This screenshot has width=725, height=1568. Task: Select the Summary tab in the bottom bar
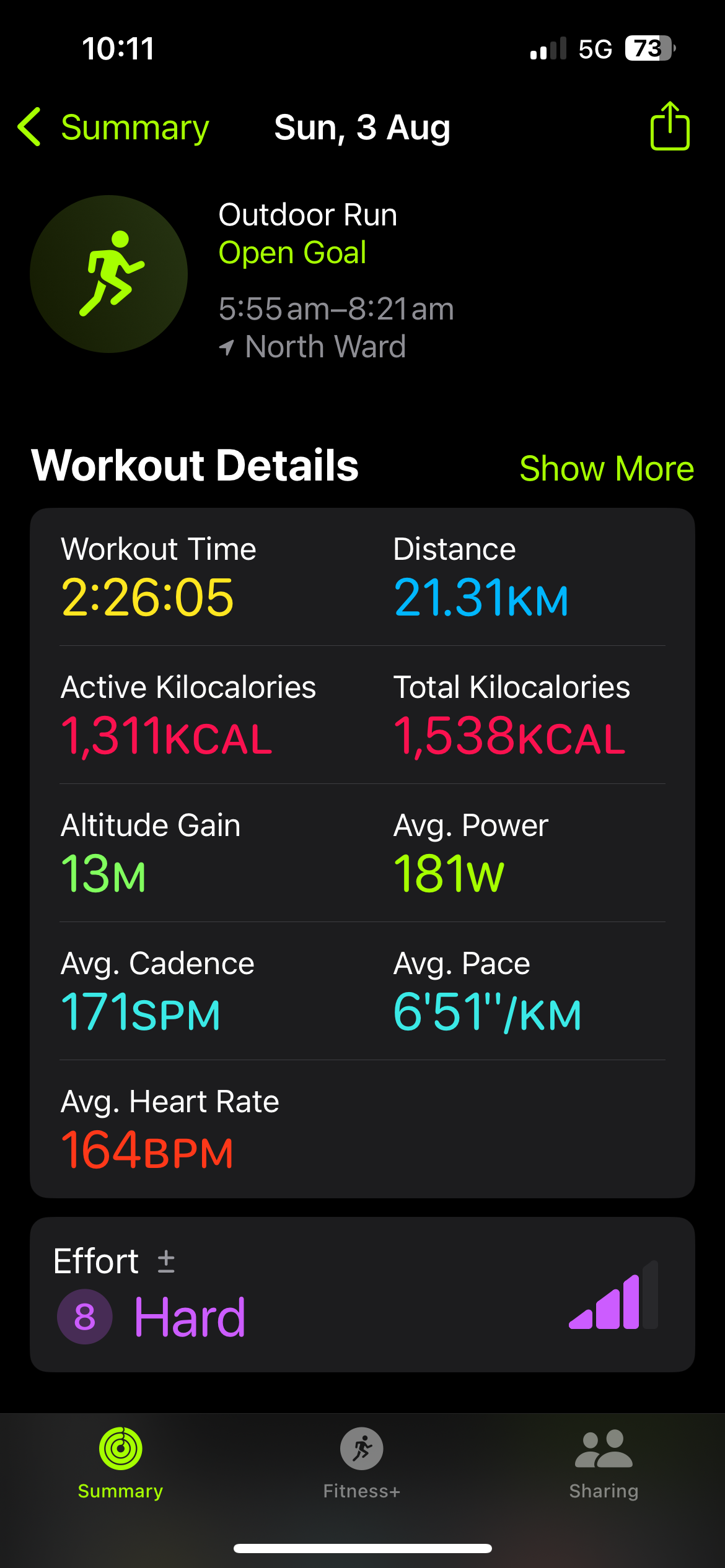click(x=121, y=1464)
